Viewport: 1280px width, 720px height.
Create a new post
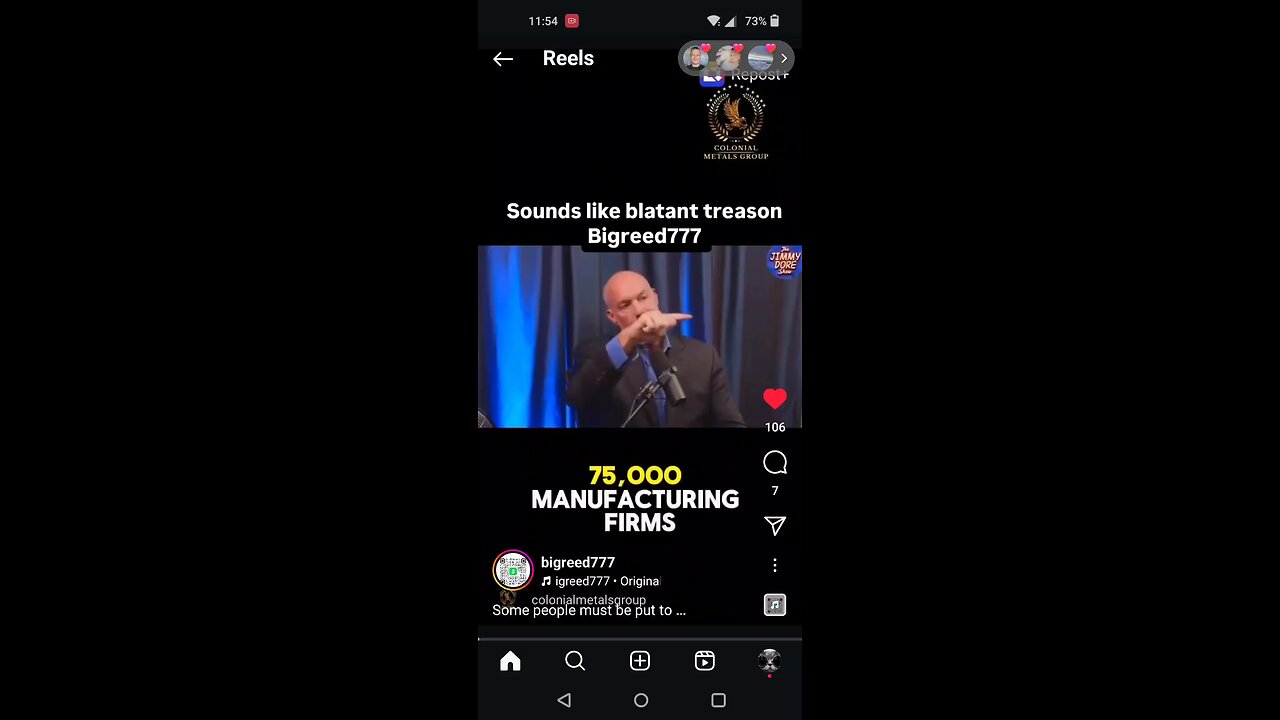pos(640,661)
